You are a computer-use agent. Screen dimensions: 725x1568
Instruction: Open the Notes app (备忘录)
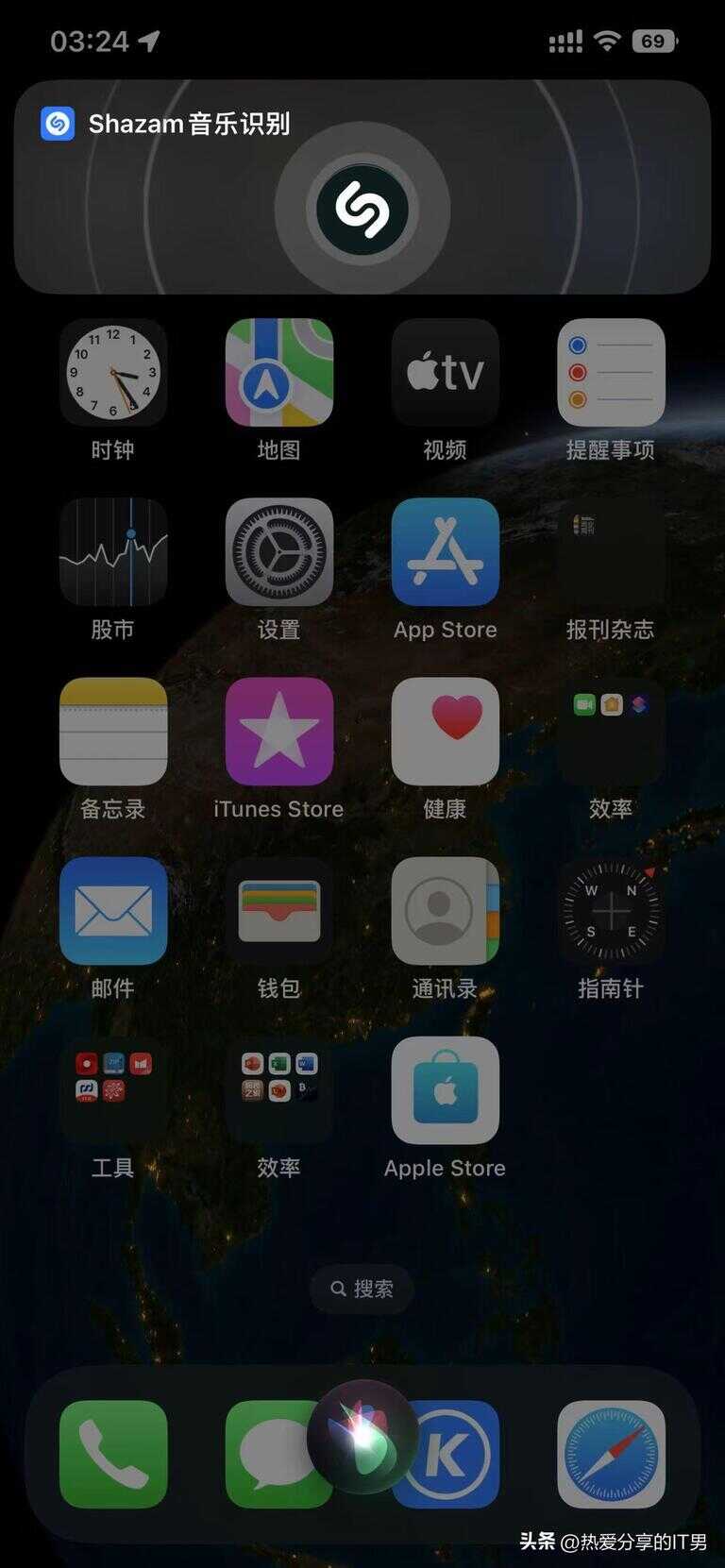113,732
